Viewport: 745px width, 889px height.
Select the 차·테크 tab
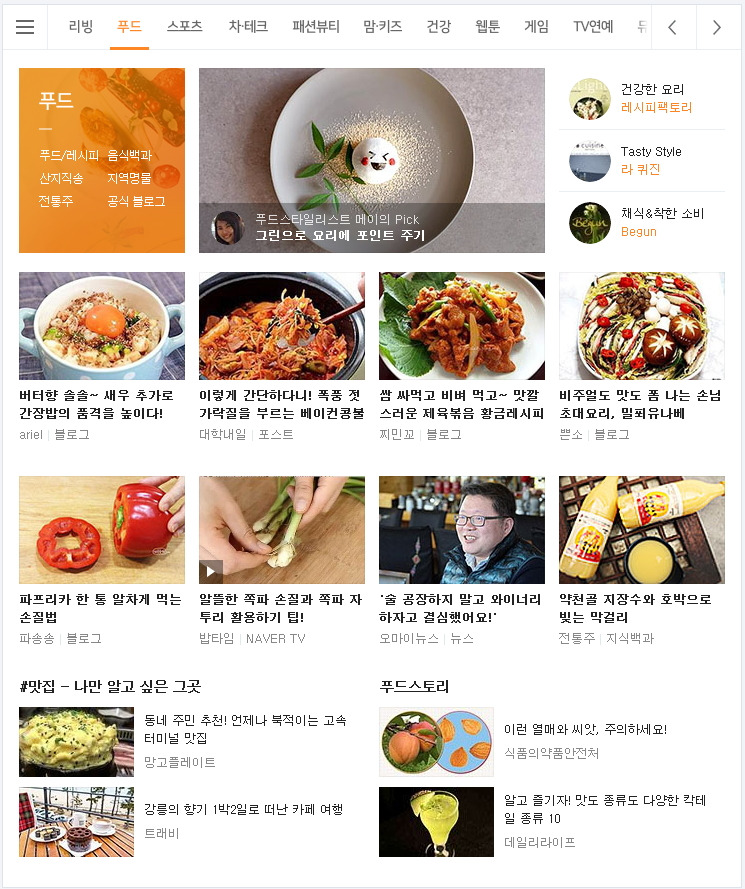[x=248, y=27]
